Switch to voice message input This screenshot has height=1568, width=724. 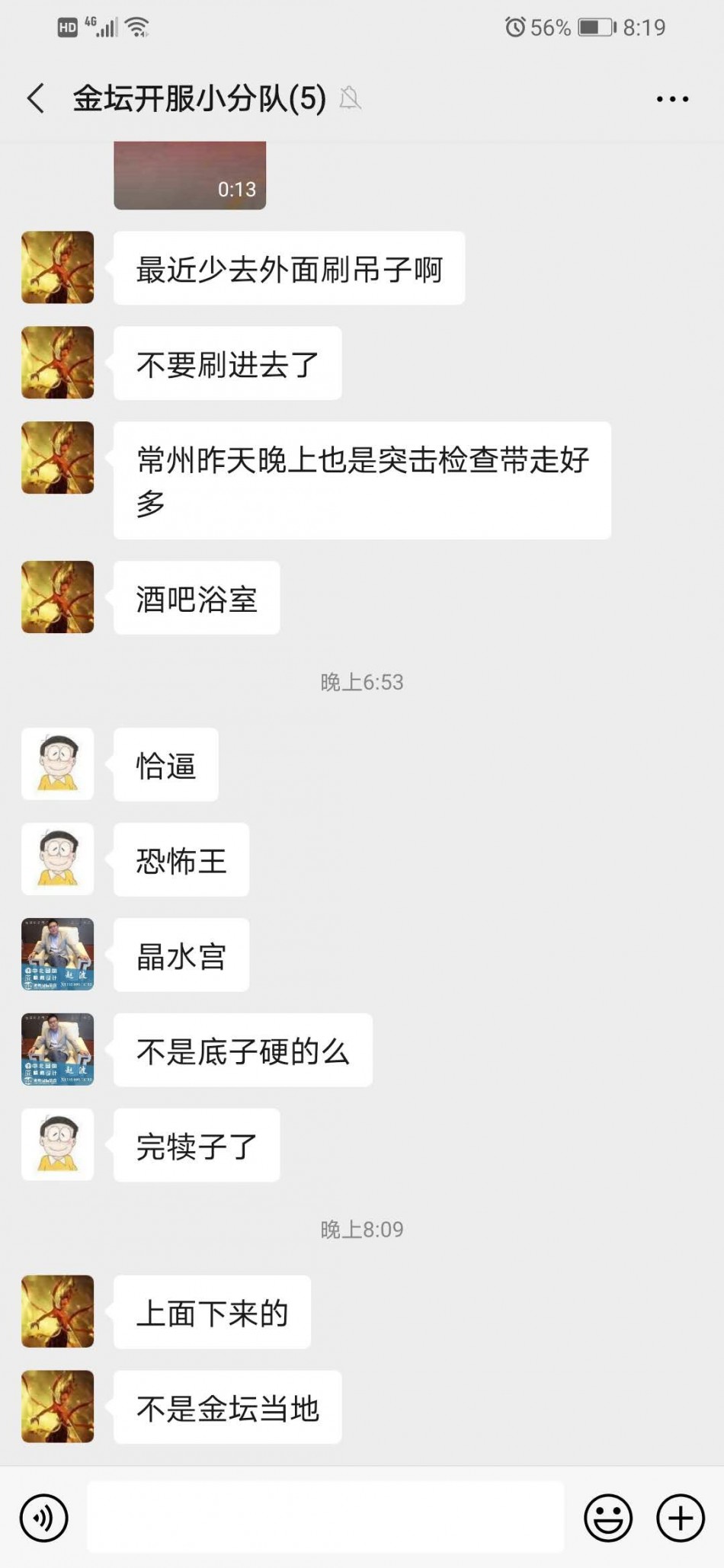point(44,1517)
